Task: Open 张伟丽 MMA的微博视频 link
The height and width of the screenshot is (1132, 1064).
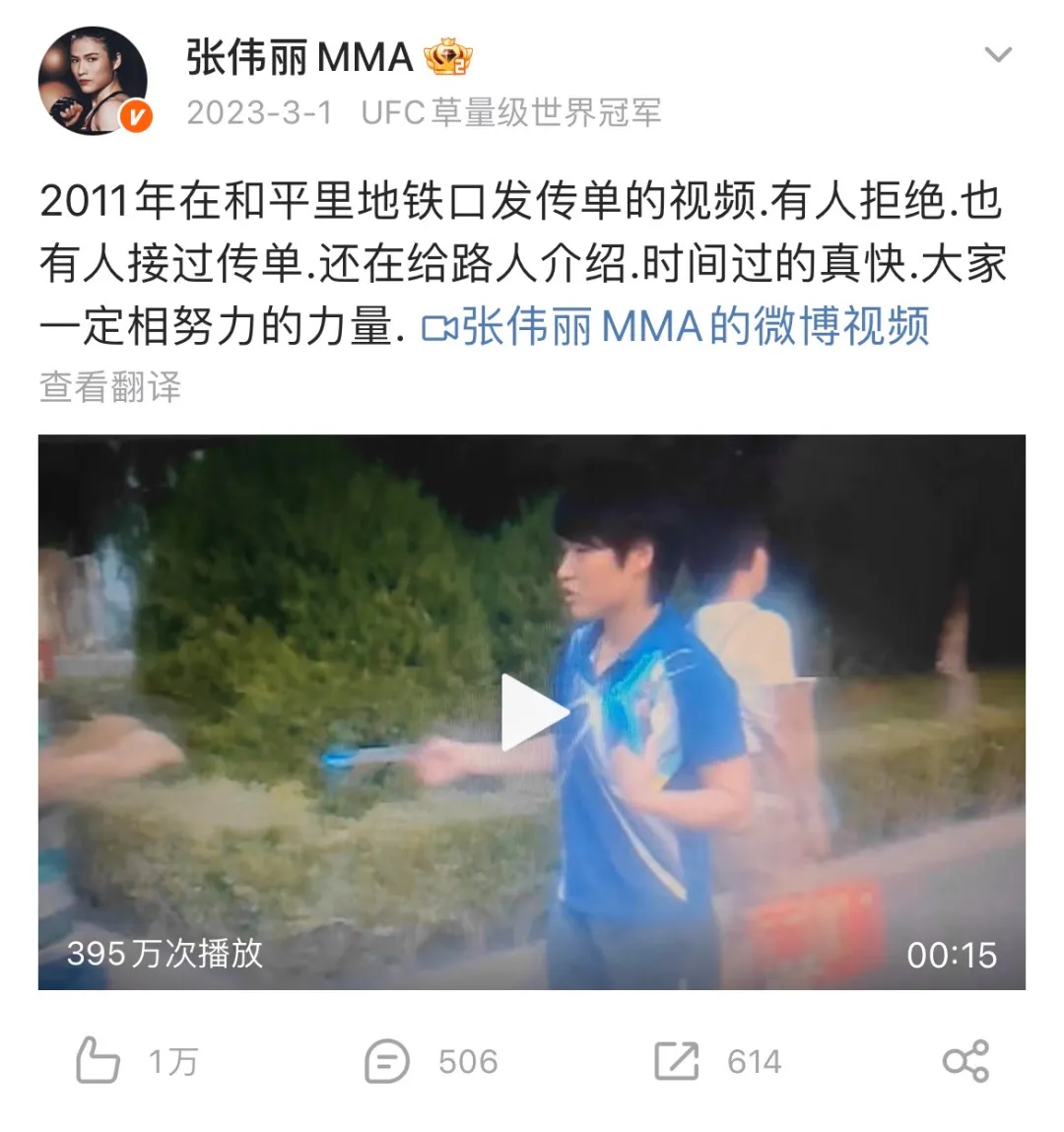Action: (676, 327)
